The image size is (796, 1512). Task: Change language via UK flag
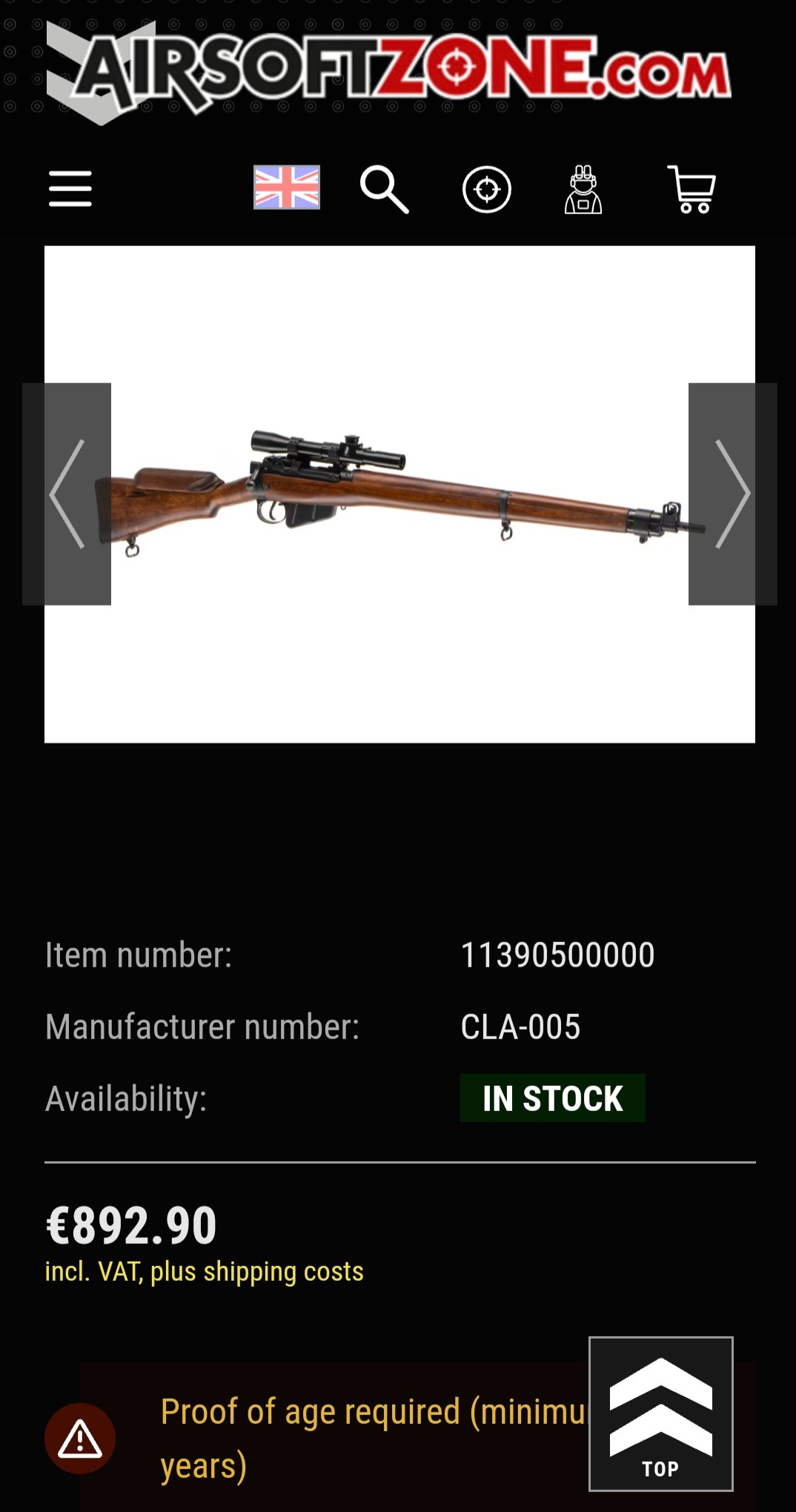[287, 188]
